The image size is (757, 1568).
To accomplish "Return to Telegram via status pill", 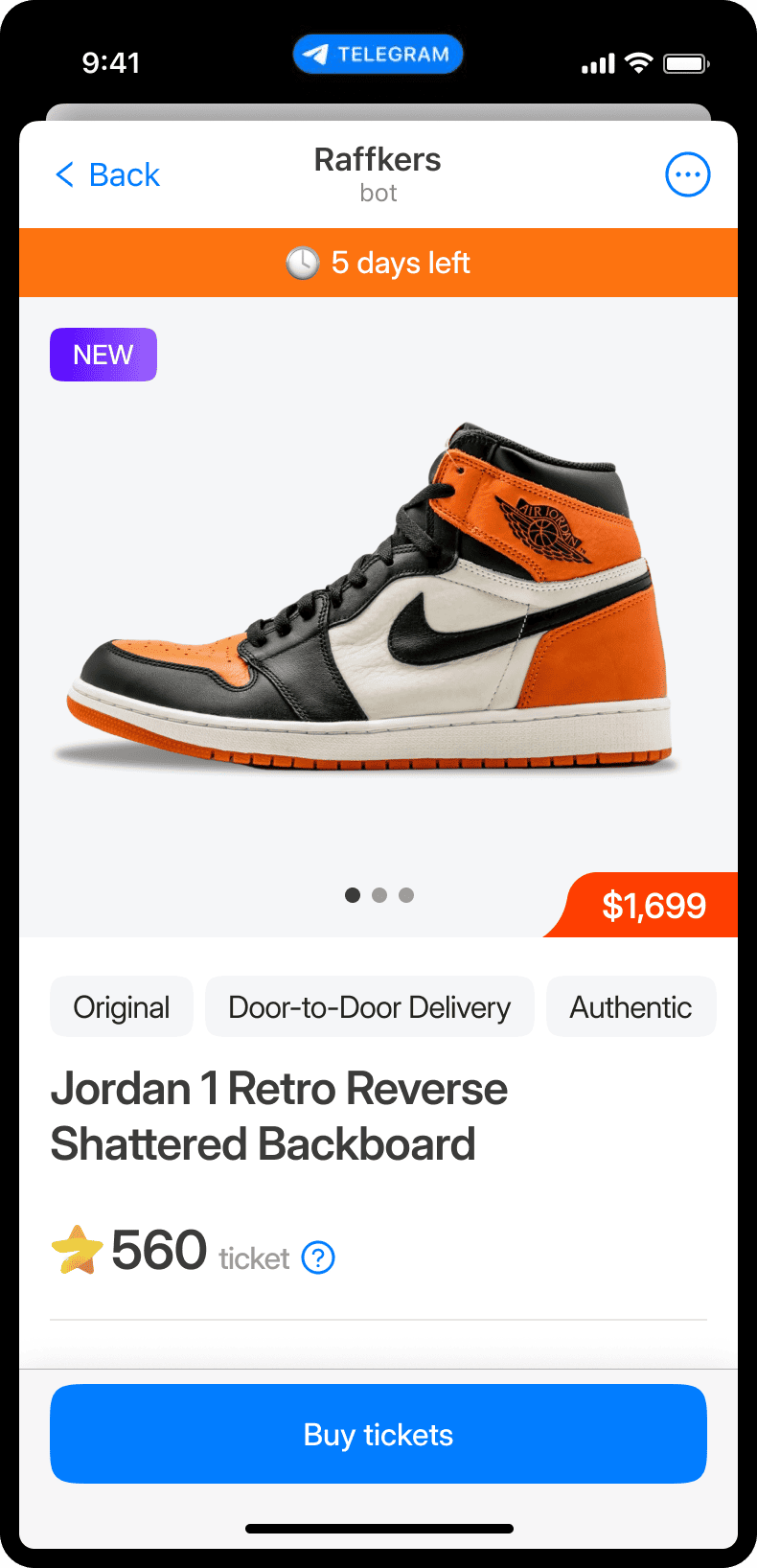I will (x=378, y=55).
